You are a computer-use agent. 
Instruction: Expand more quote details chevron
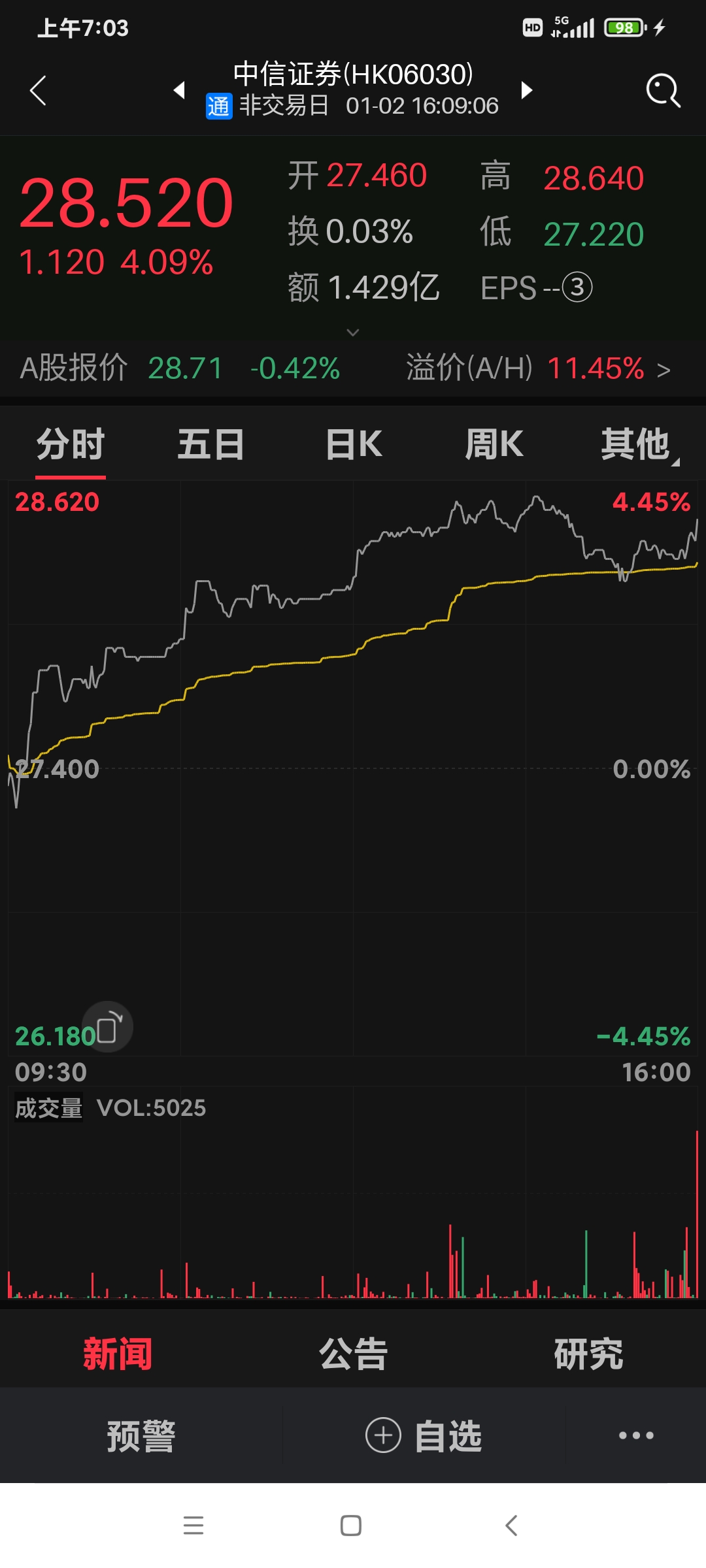(x=353, y=333)
